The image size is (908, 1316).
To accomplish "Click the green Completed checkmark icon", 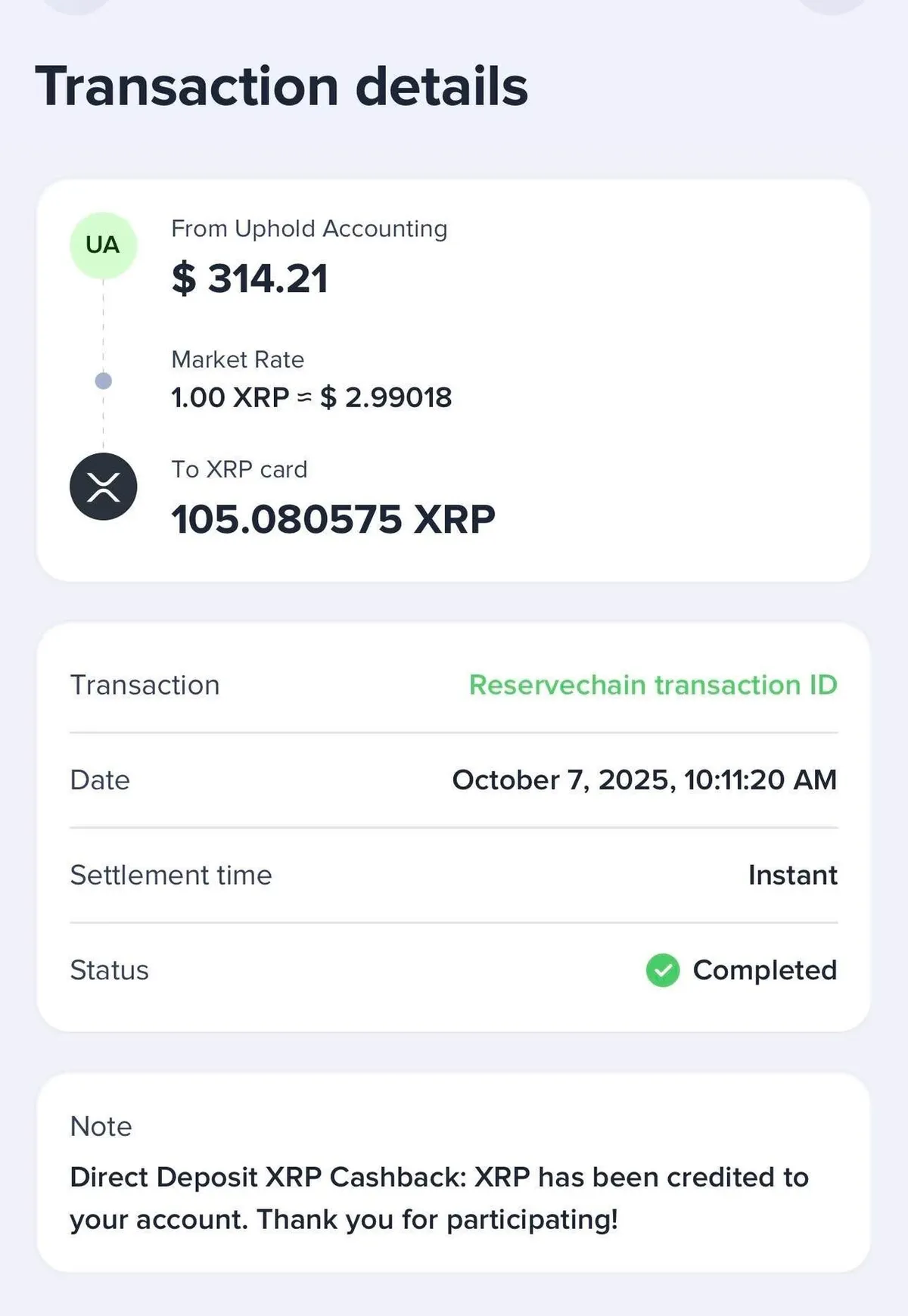I will click(x=664, y=970).
